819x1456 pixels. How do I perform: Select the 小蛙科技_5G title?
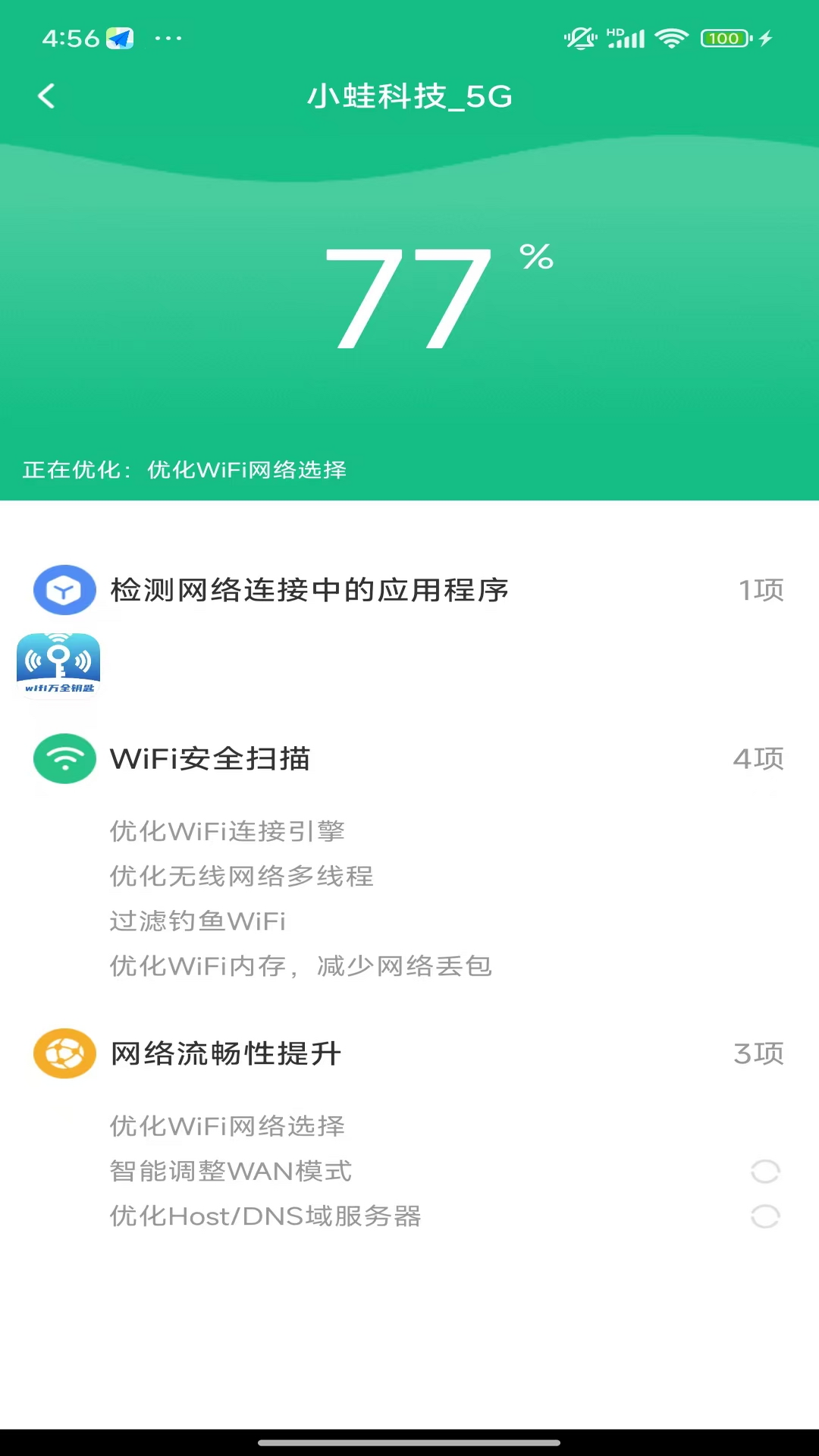[x=409, y=97]
